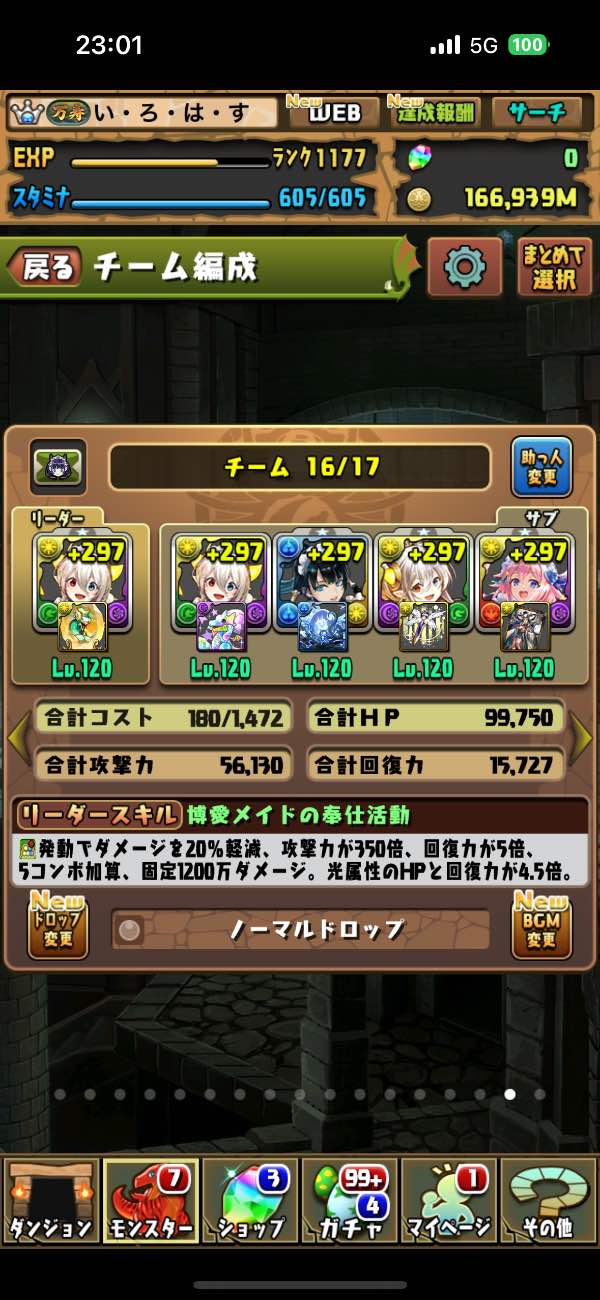This screenshot has width=600, height=1300.
Task: Tap the 戻る back button
Action: coord(45,267)
